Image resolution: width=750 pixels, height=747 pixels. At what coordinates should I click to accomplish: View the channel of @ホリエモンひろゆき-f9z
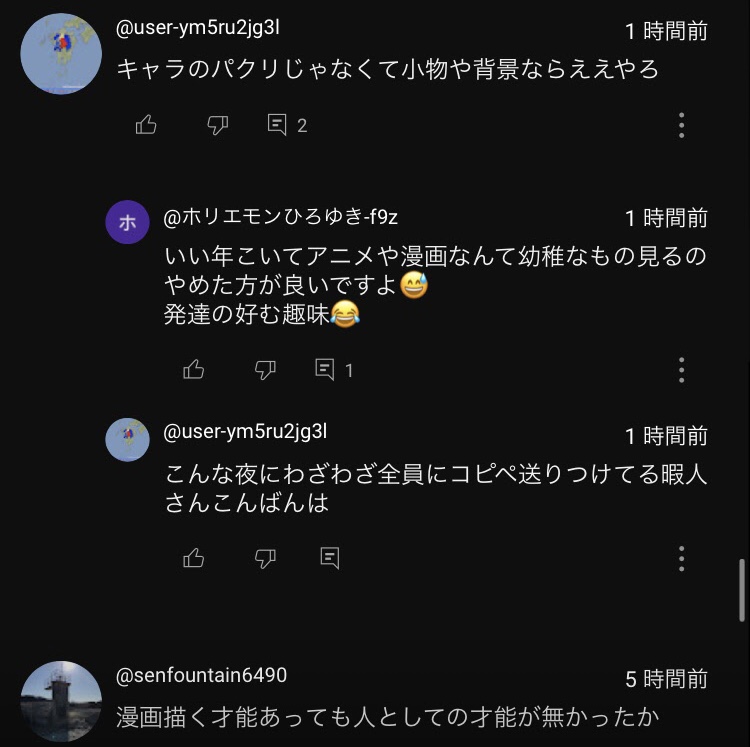pos(281,217)
